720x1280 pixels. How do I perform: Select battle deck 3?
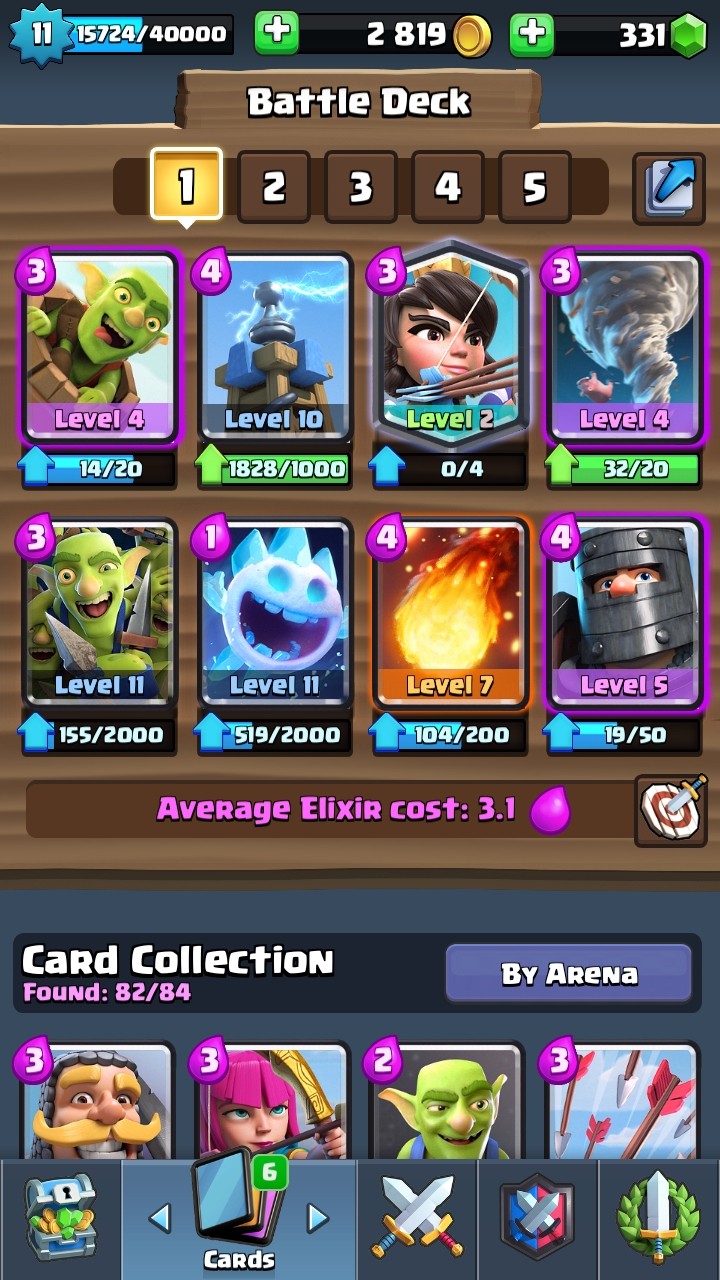point(360,187)
